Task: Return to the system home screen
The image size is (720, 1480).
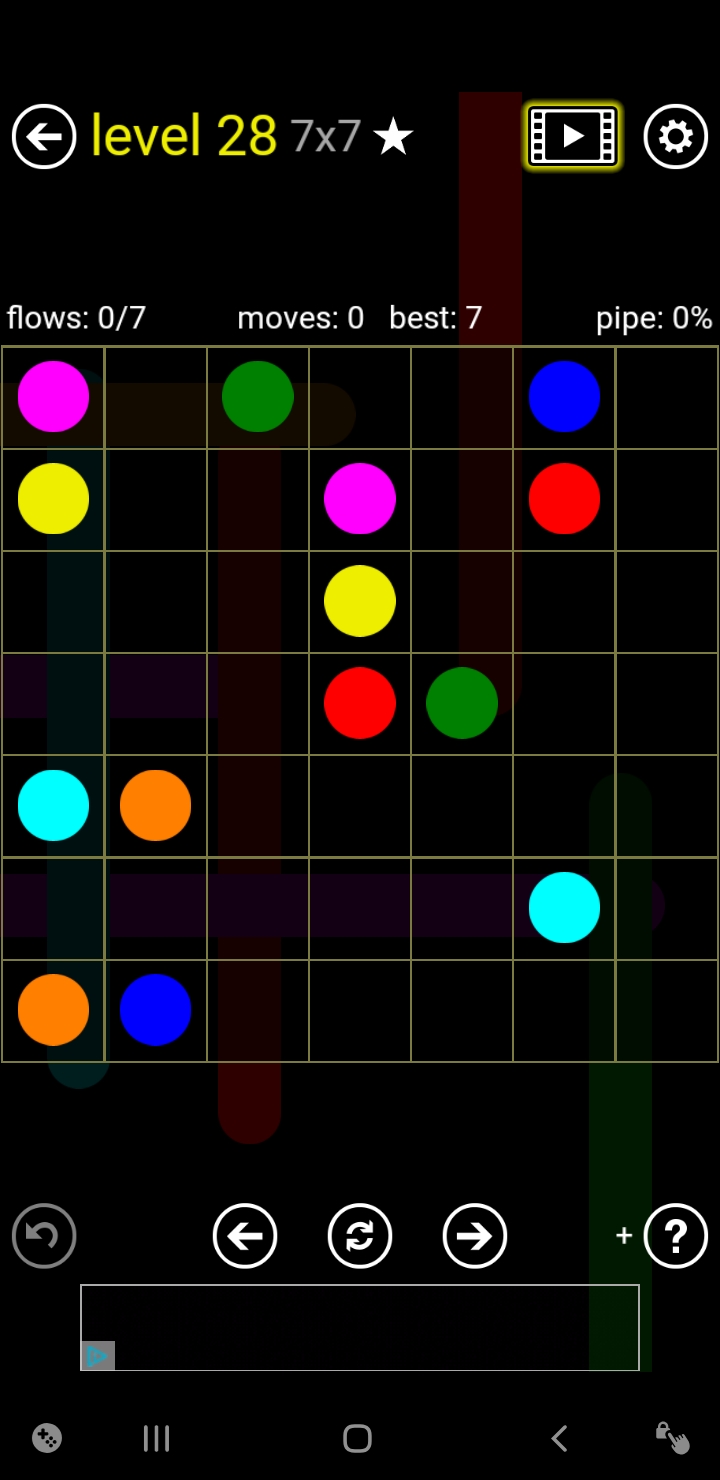Action: (x=357, y=1438)
